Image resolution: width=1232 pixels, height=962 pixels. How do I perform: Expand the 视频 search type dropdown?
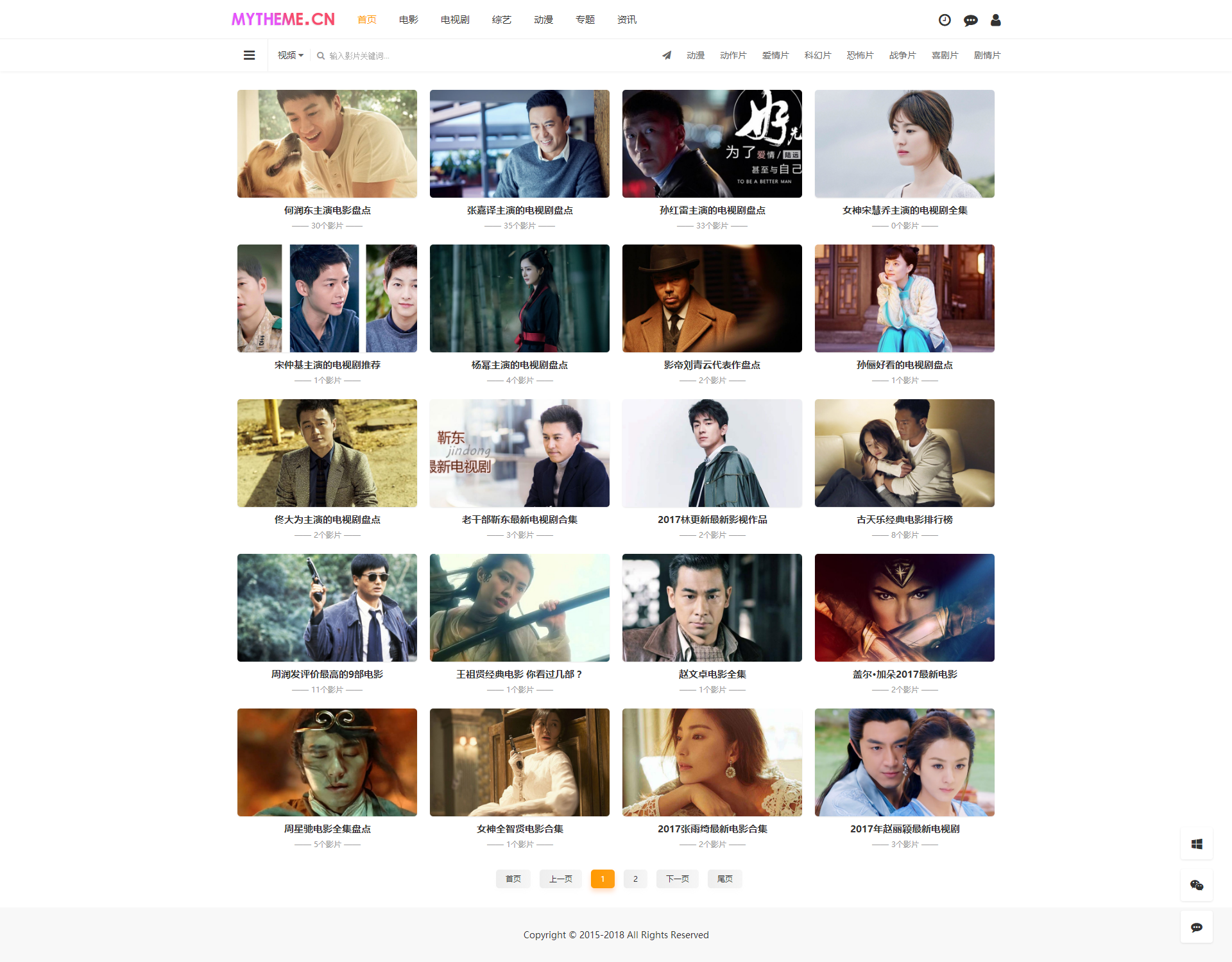coord(290,55)
